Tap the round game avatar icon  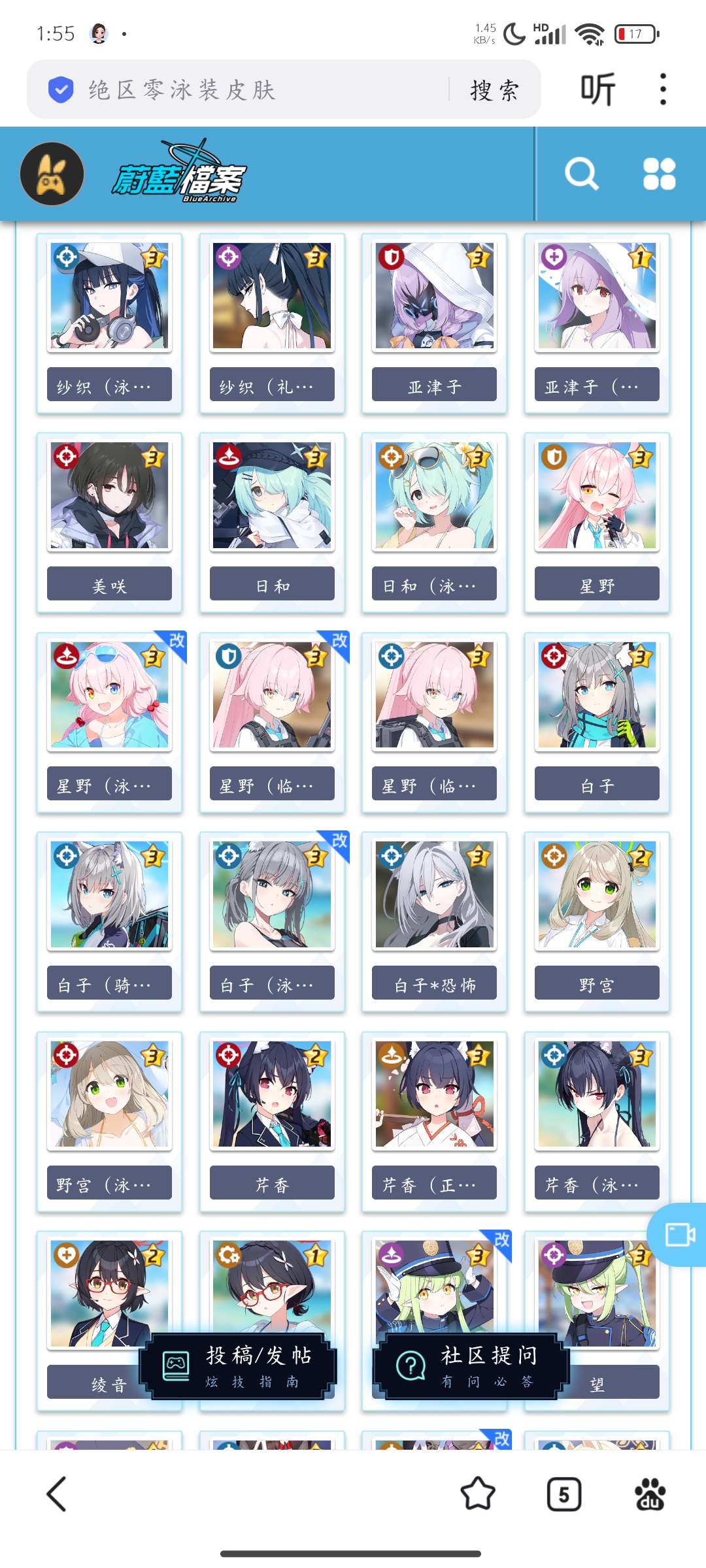pos(52,174)
